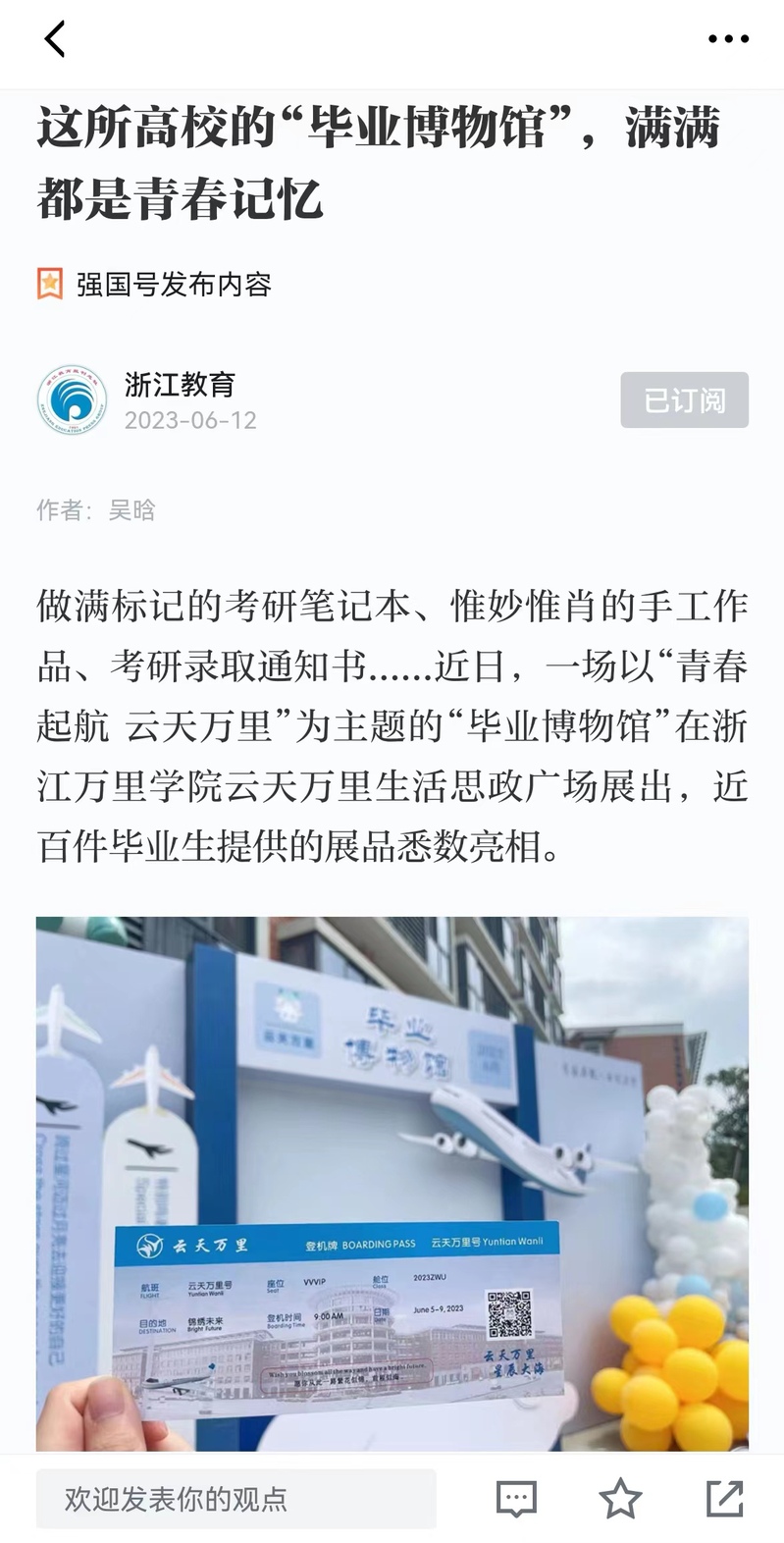
Task: Share this article via share icon
Action: [724, 1499]
